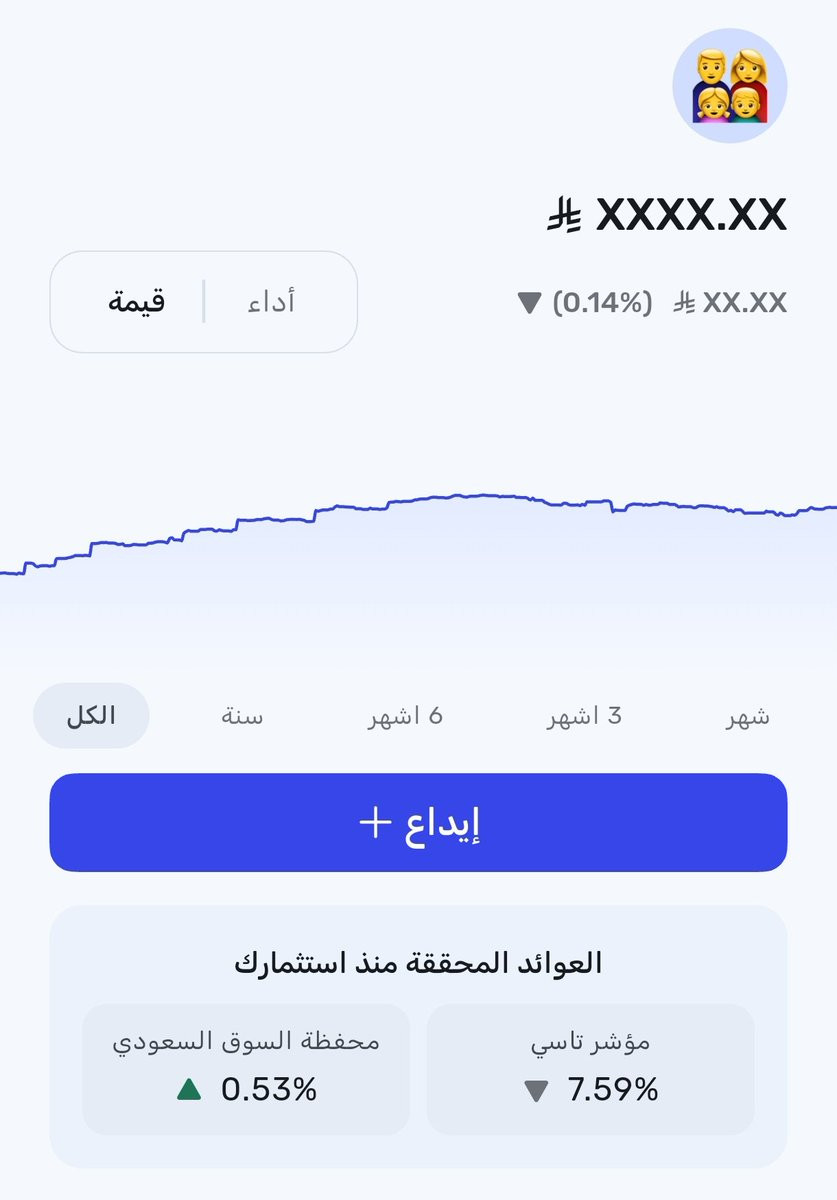Open the family portfolio avatar
Image resolution: width=837 pixels, height=1200 pixels.
click(729, 86)
